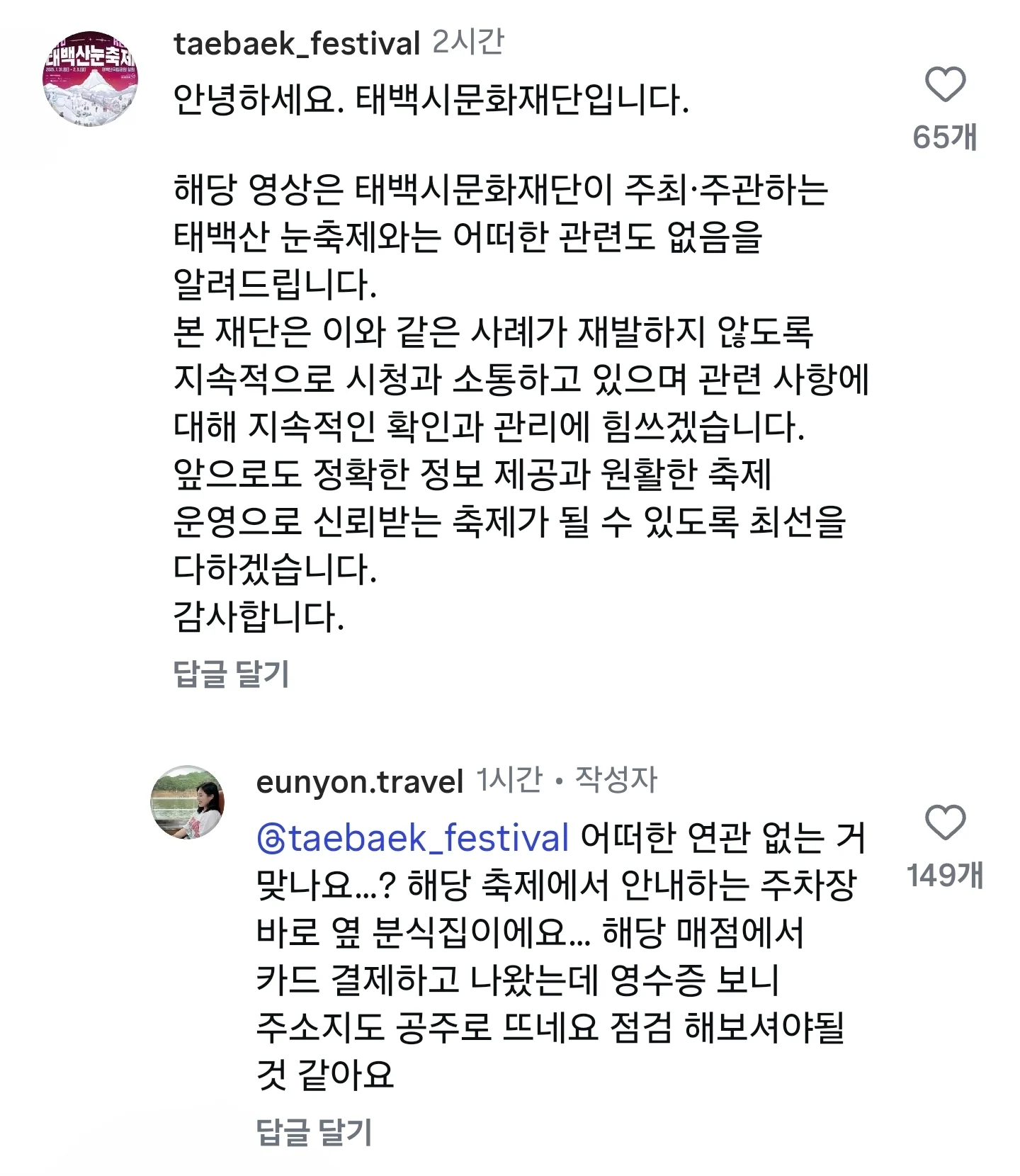Open taebaek_festival's profile picture

(x=91, y=79)
